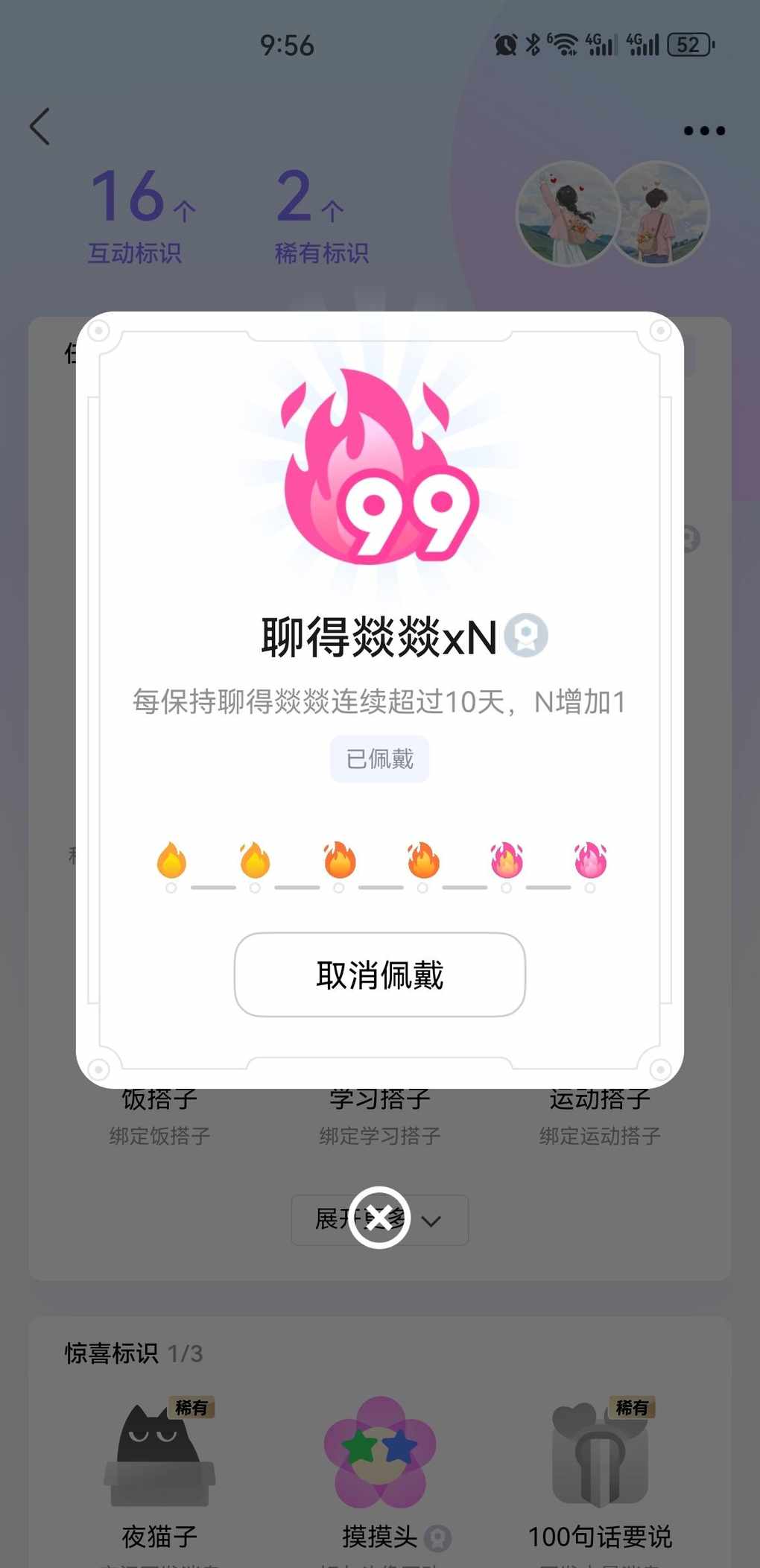760x1568 pixels.
Task: Open the three-dot overflow menu
Action: [x=703, y=131]
